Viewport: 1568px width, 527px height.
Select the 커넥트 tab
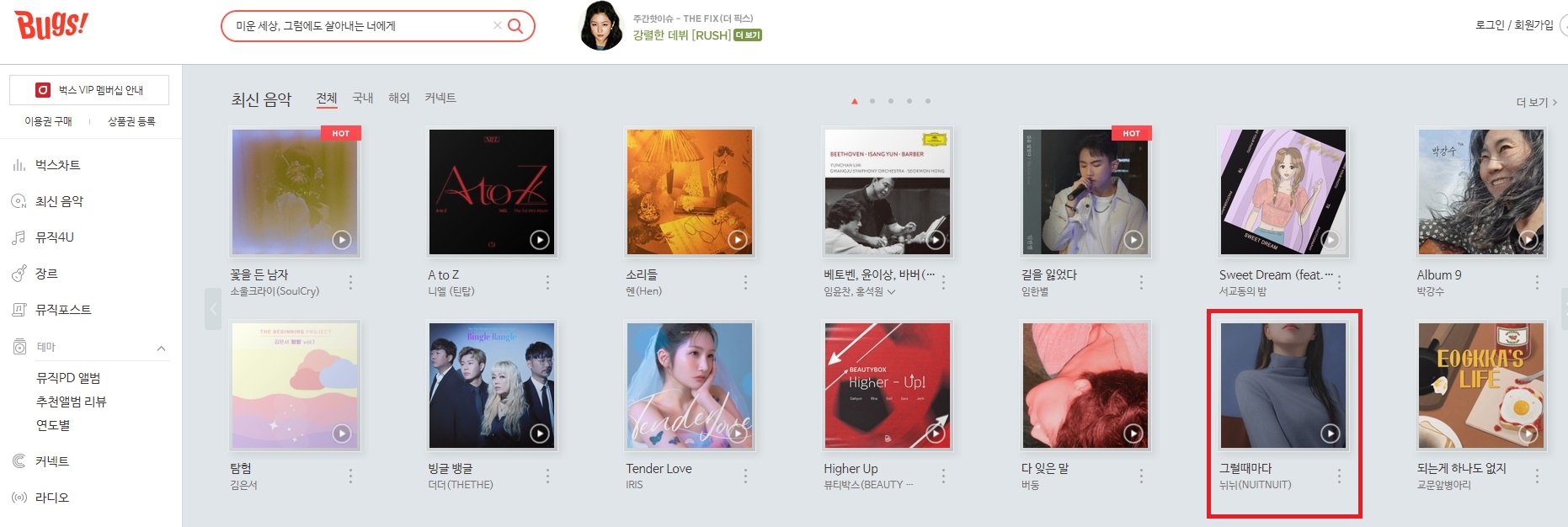click(440, 98)
